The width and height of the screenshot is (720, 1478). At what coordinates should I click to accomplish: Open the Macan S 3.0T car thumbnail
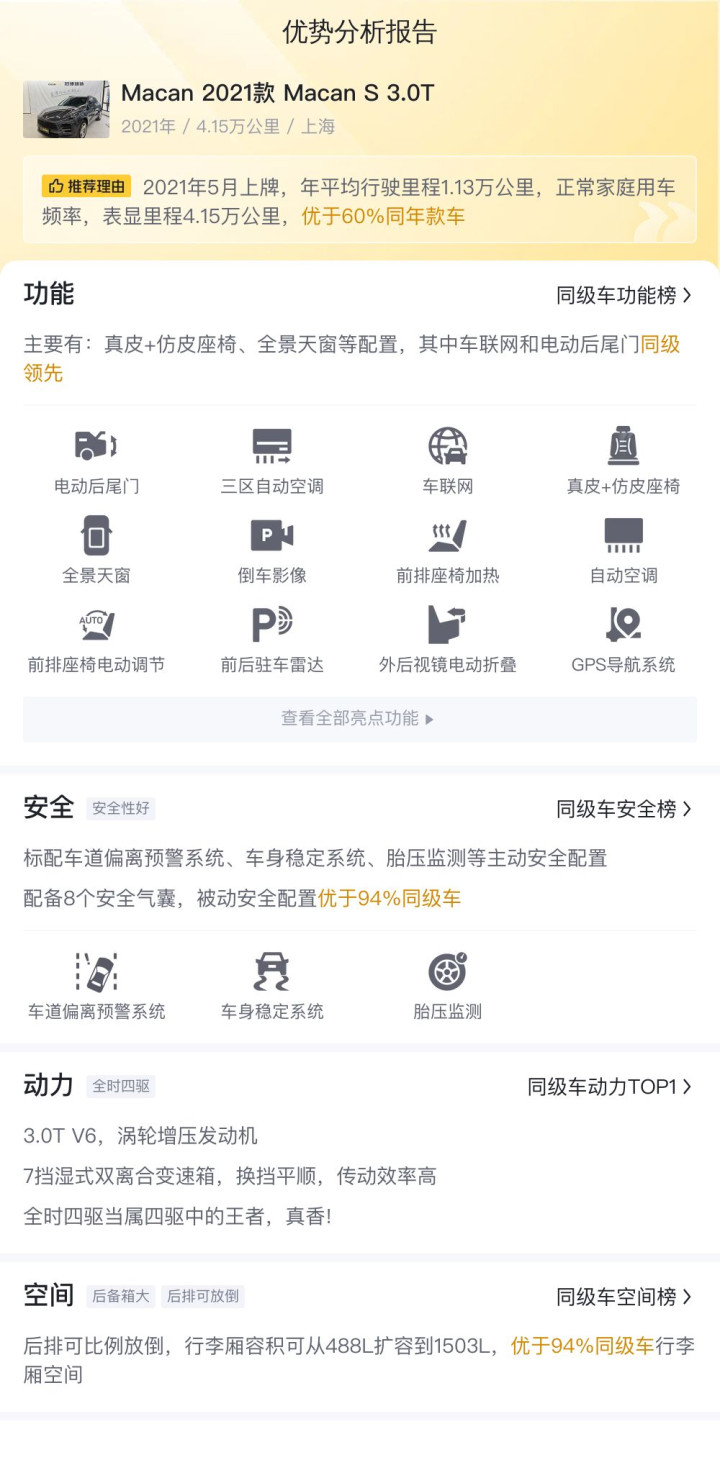point(66,109)
